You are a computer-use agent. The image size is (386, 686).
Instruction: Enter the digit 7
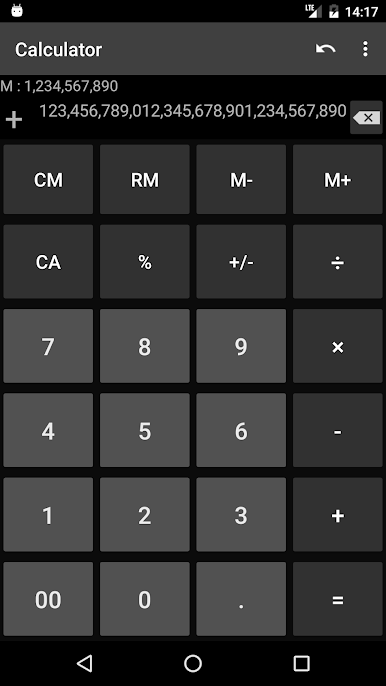48,346
